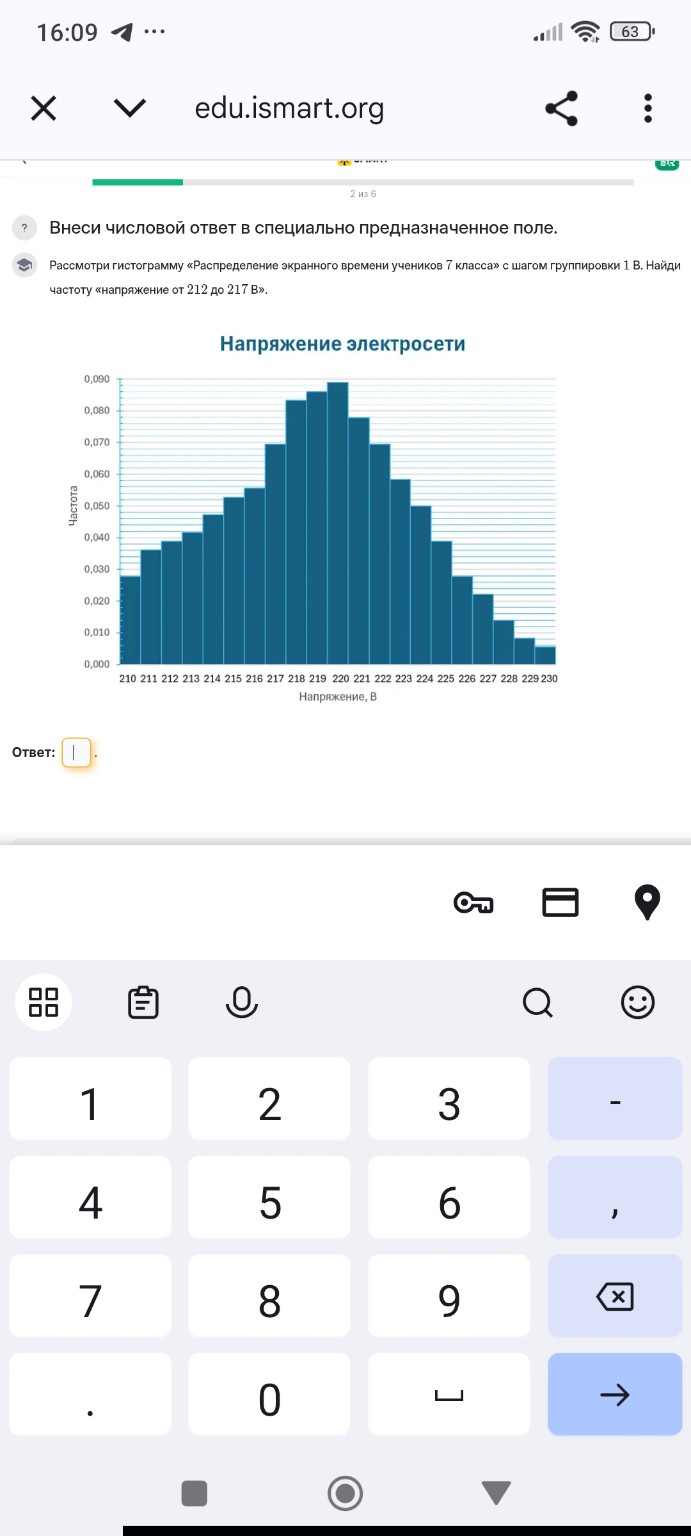Start voice input microphone
This screenshot has height=1536, width=691.
click(241, 1001)
